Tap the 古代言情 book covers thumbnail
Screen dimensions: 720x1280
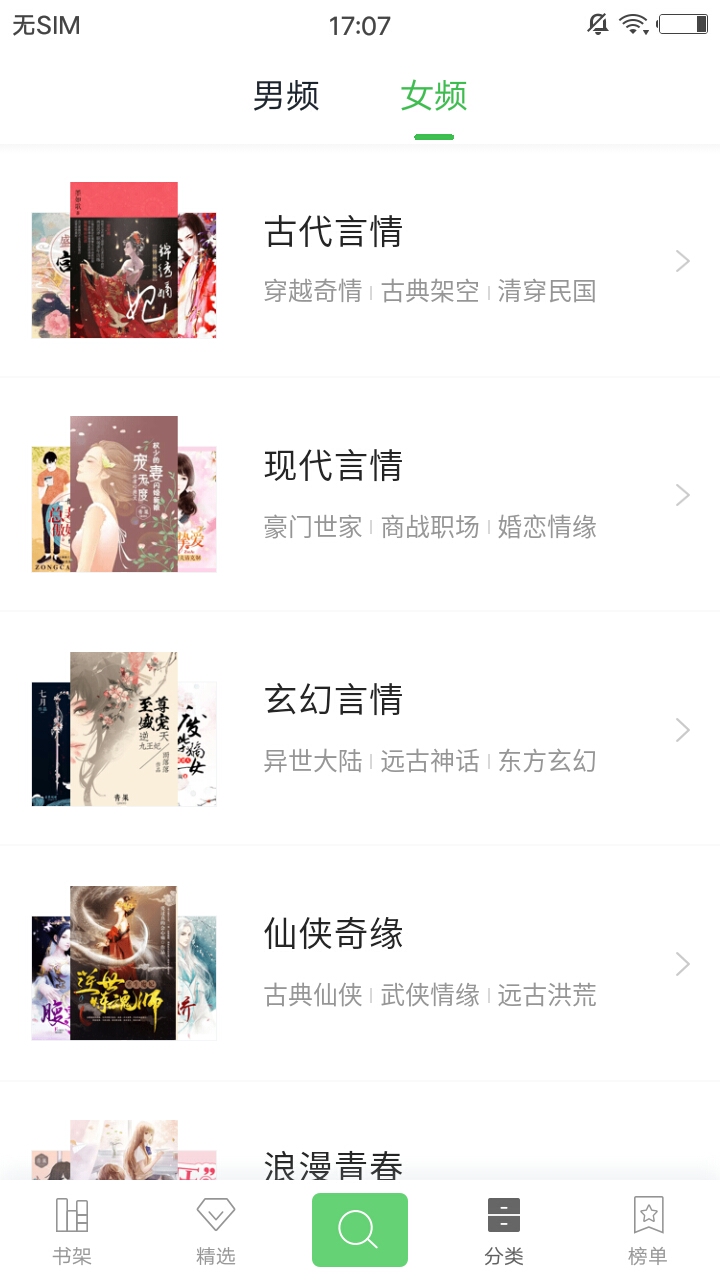click(122, 262)
